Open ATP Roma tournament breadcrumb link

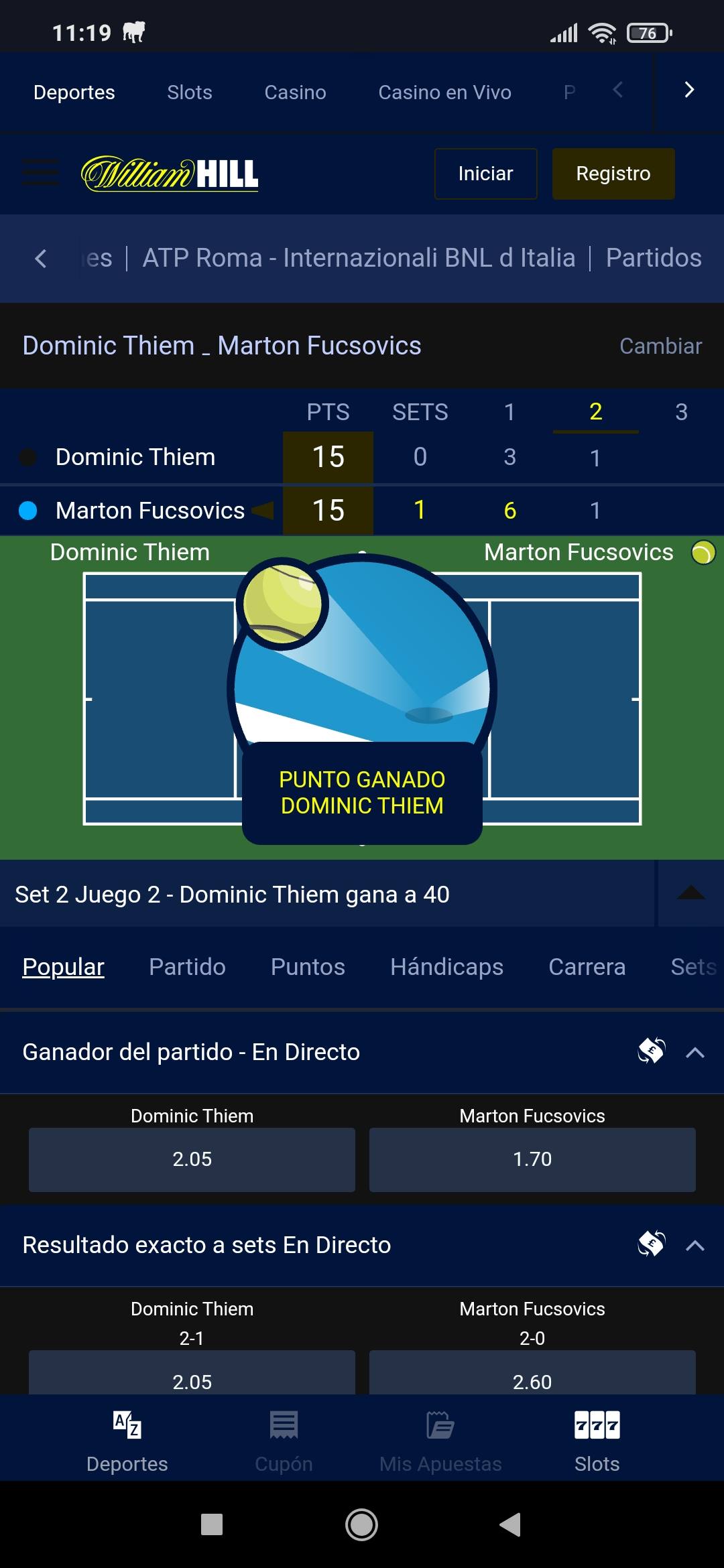(359, 258)
